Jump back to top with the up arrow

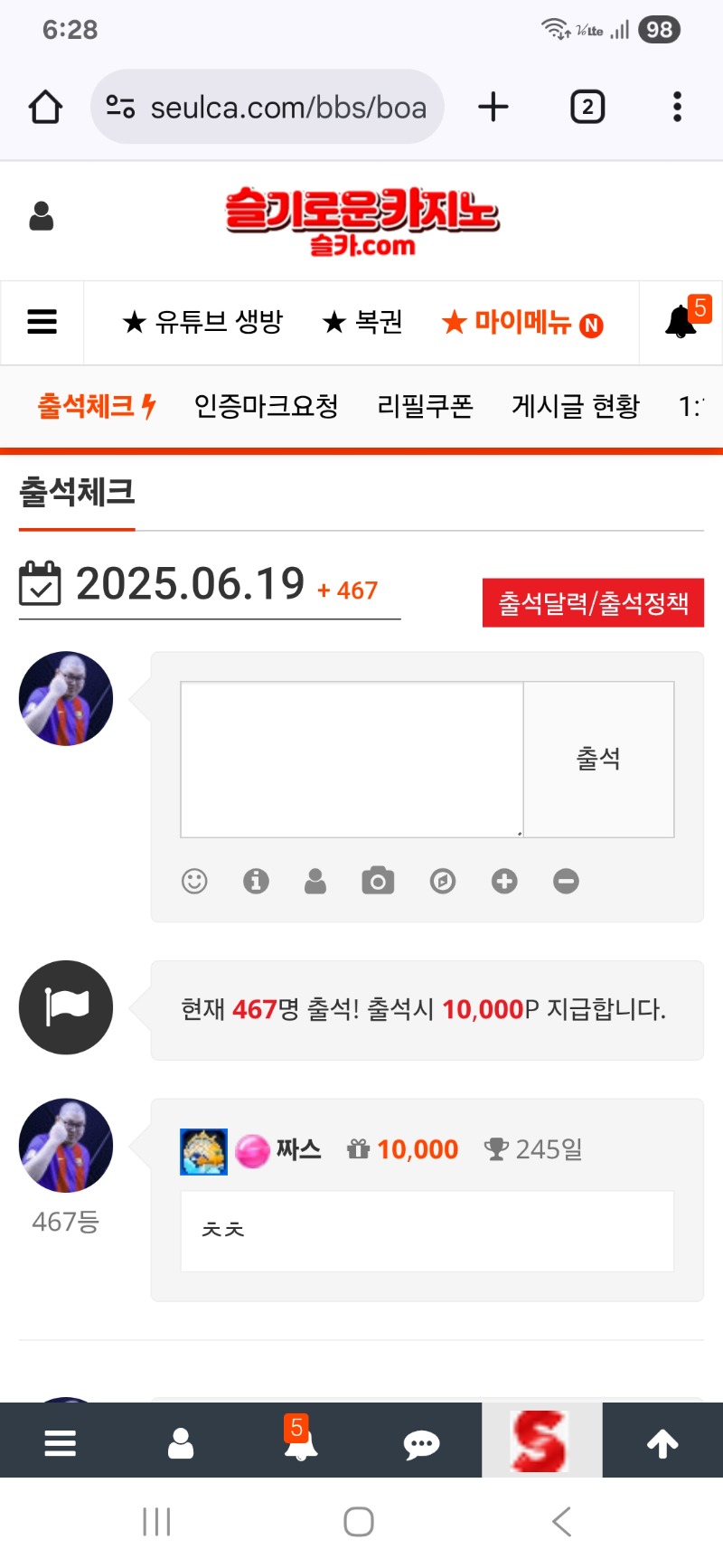[x=662, y=1444]
